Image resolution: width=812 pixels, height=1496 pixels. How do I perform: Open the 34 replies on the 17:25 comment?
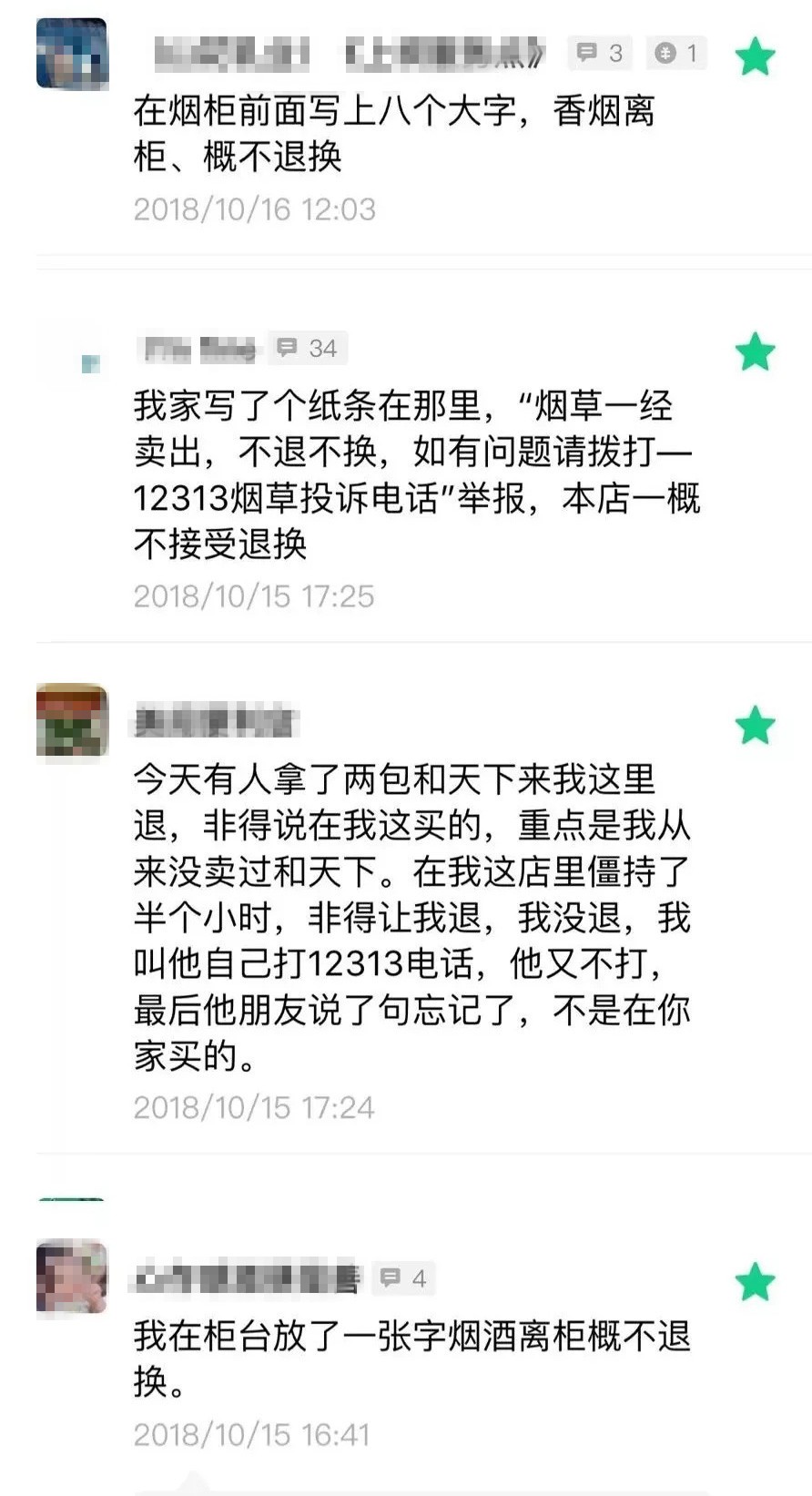pyautogui.click(x=308, y=348)
